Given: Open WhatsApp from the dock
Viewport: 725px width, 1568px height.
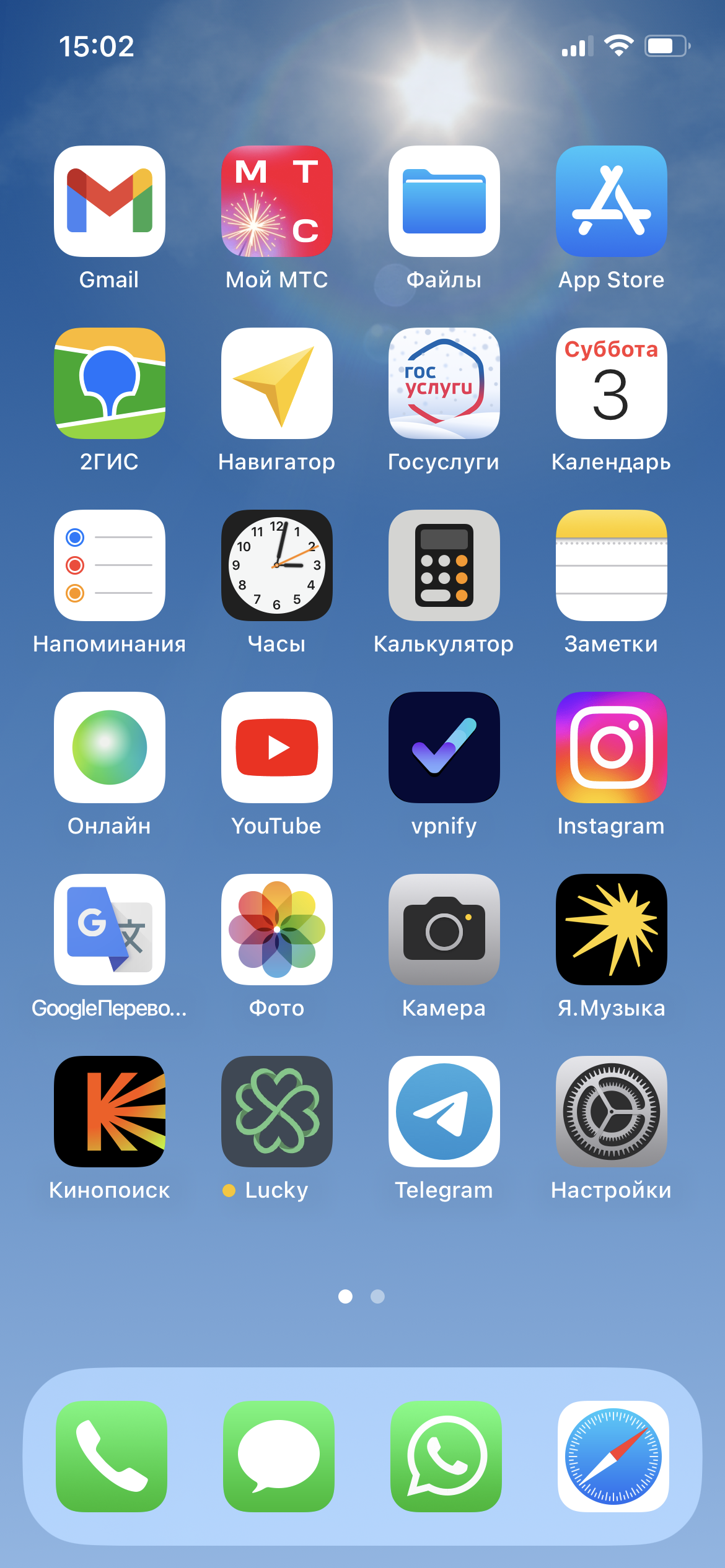Looking at the screenshot, I should [446, 1457].
